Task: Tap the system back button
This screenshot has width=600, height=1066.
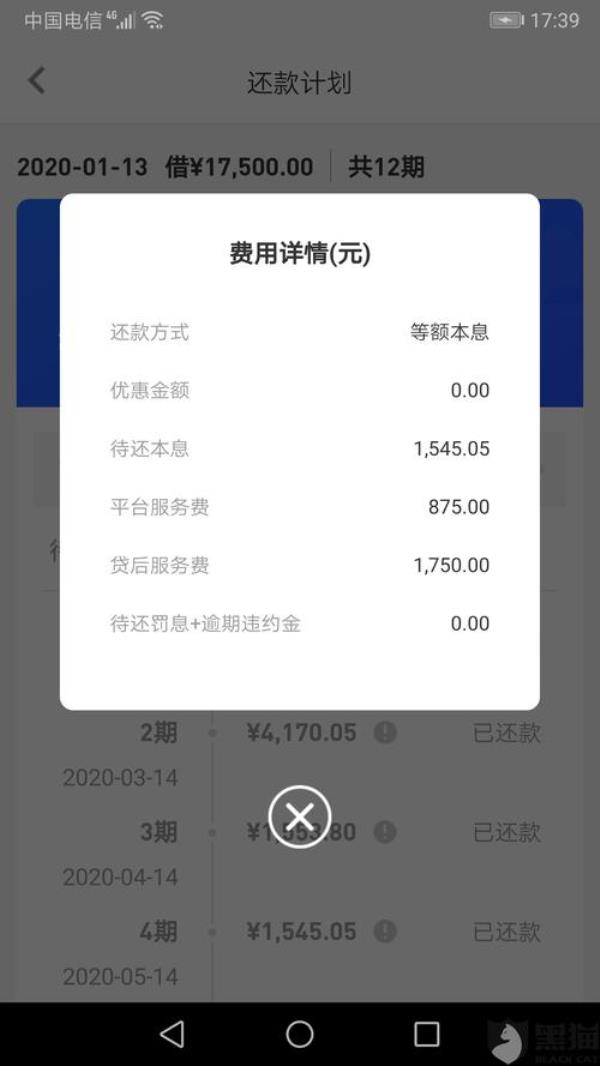Action: click(x=172, y=1034)
